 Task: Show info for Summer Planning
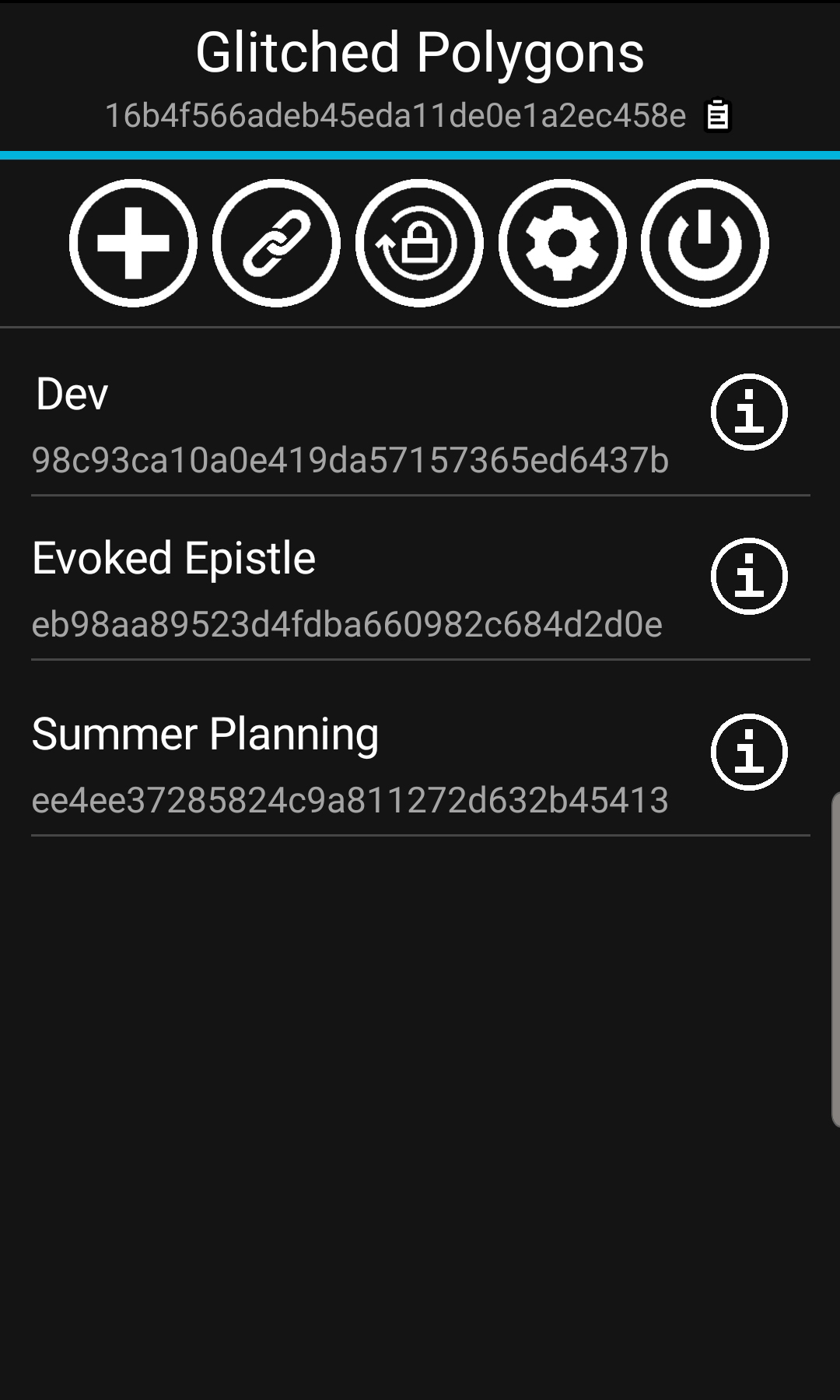[749, 752]
